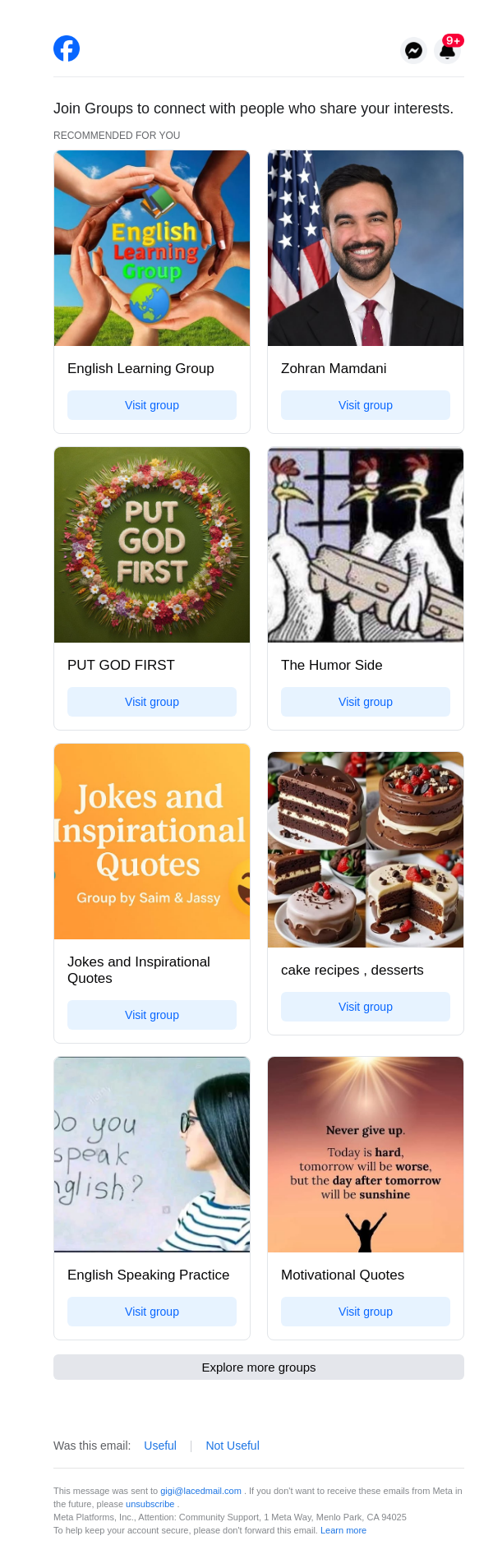Visit The Humor Side group
Screen dimensions: 493x1568
coord(366,702)
